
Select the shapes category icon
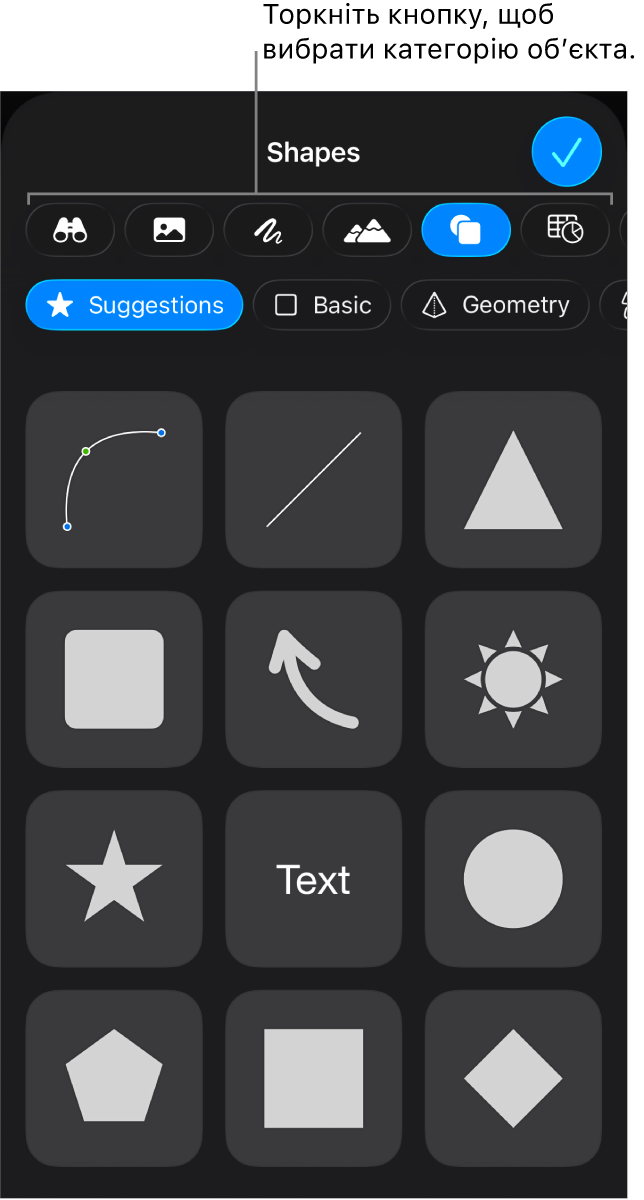466,230
